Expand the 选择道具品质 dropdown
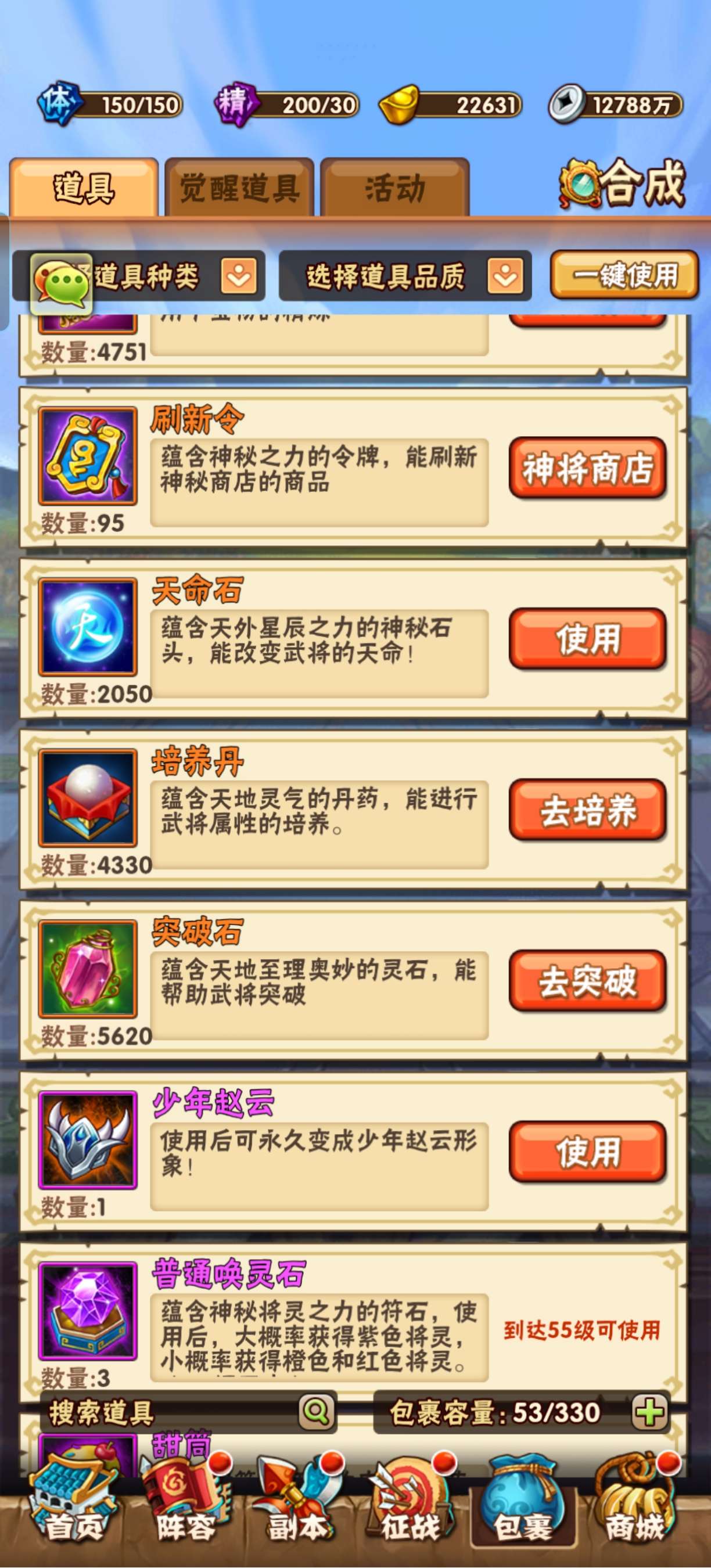Screen dimensions: 711x1568 point(505,276)
